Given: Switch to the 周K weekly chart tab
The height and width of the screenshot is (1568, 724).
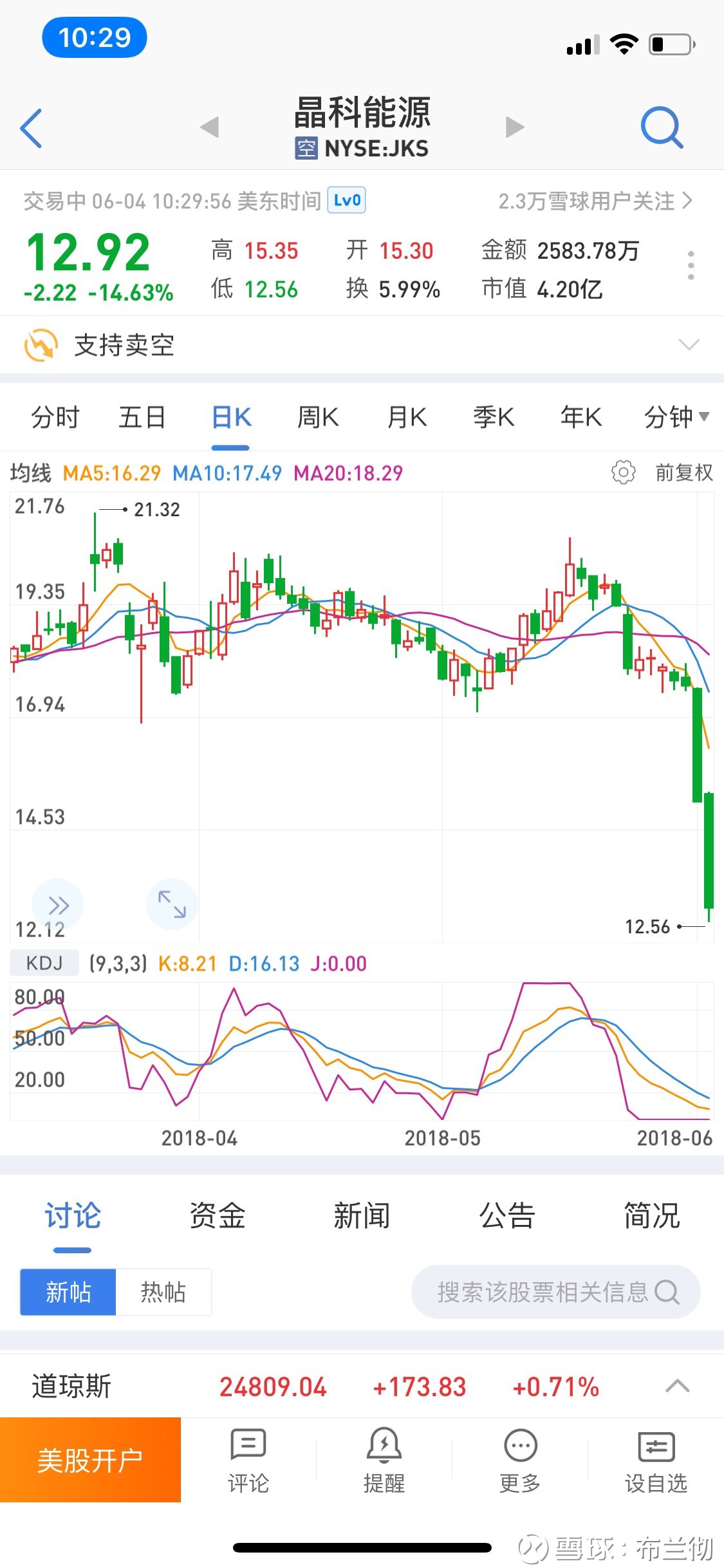Looking at the screenshot, I should click(x=318, y=417).
